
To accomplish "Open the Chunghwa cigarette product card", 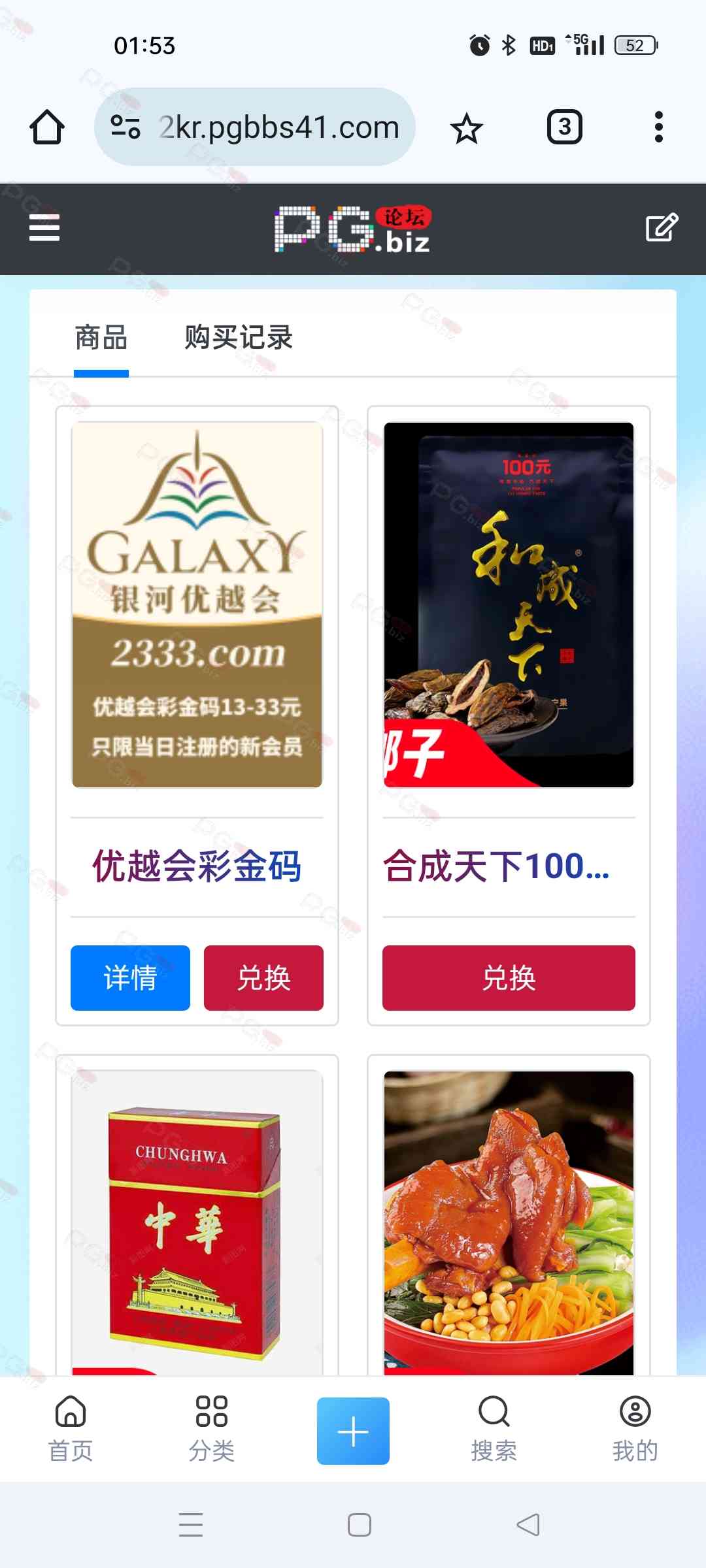I will [197, 1222].
